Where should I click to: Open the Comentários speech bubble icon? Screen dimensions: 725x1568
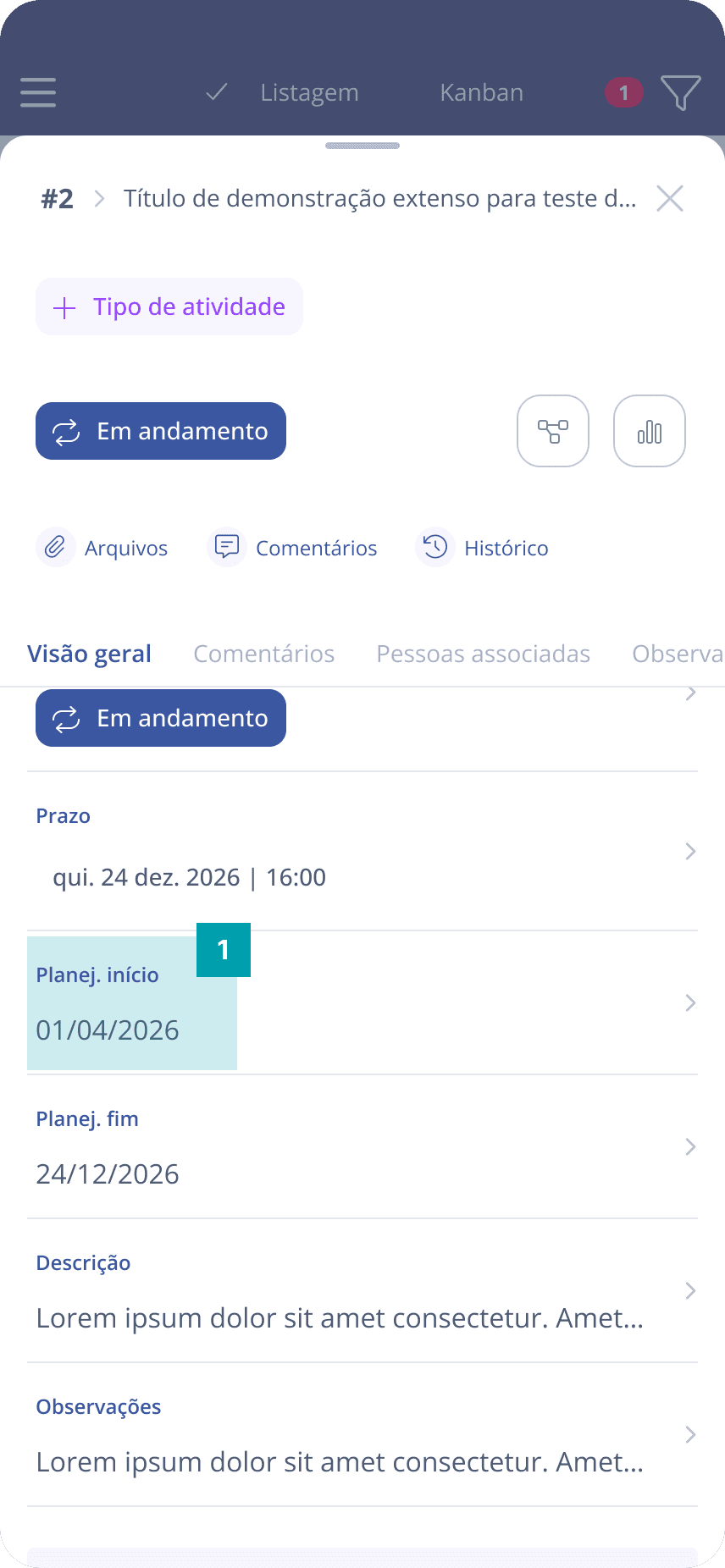[226, 547]
